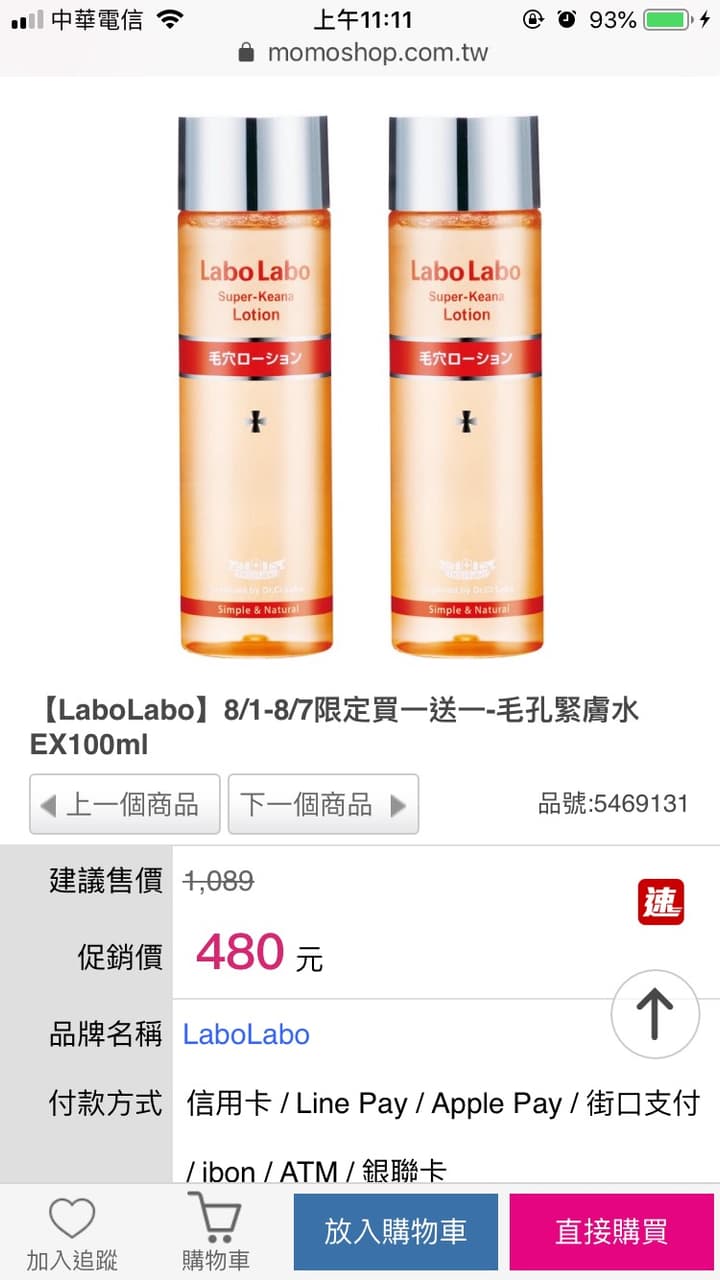Add the lotion to cart (放入購物車)
Viewport: 720px width, 1280px height.
[x=395, y=1232]
